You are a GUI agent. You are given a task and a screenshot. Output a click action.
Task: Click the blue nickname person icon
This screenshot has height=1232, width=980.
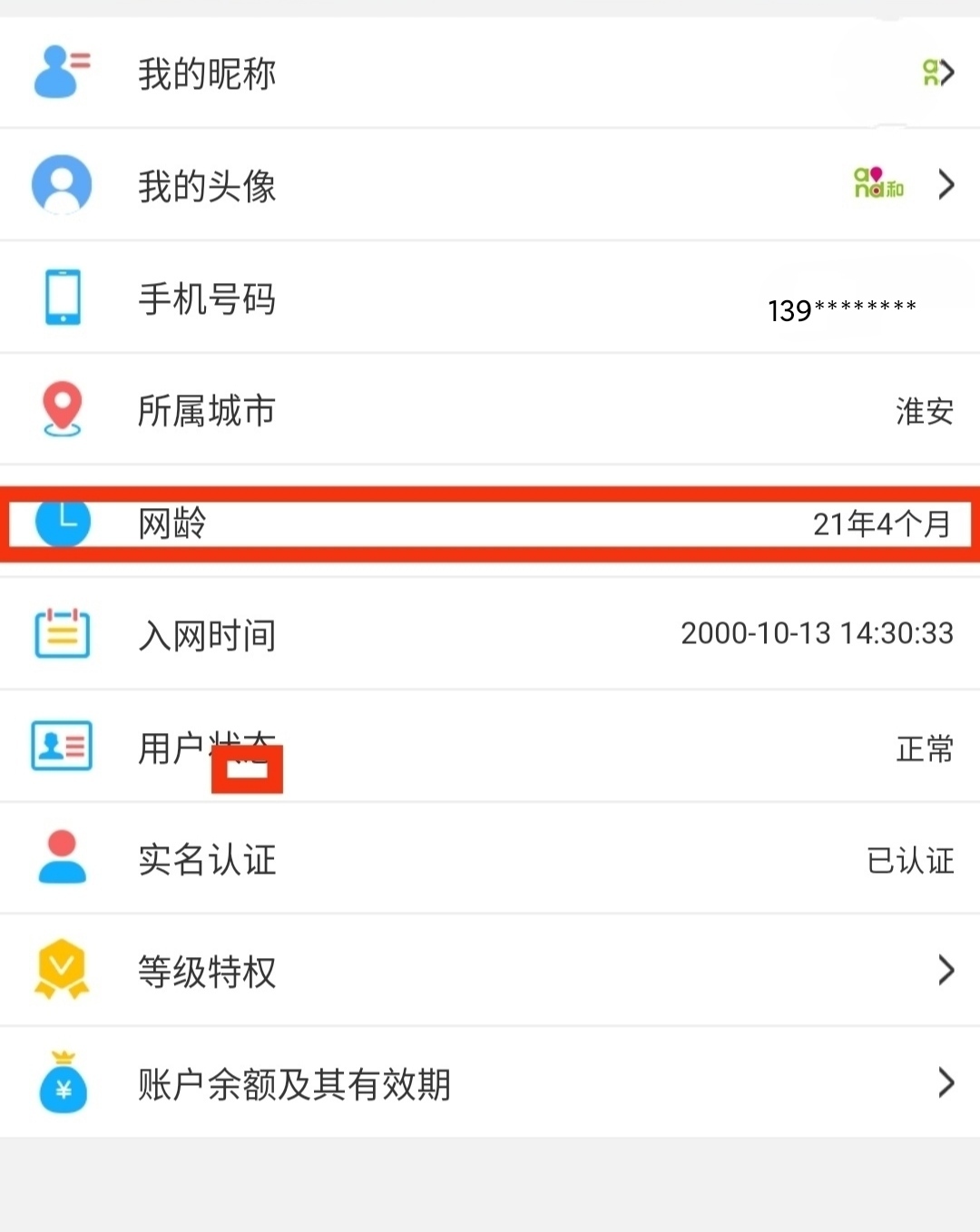[x=59, y=71]
